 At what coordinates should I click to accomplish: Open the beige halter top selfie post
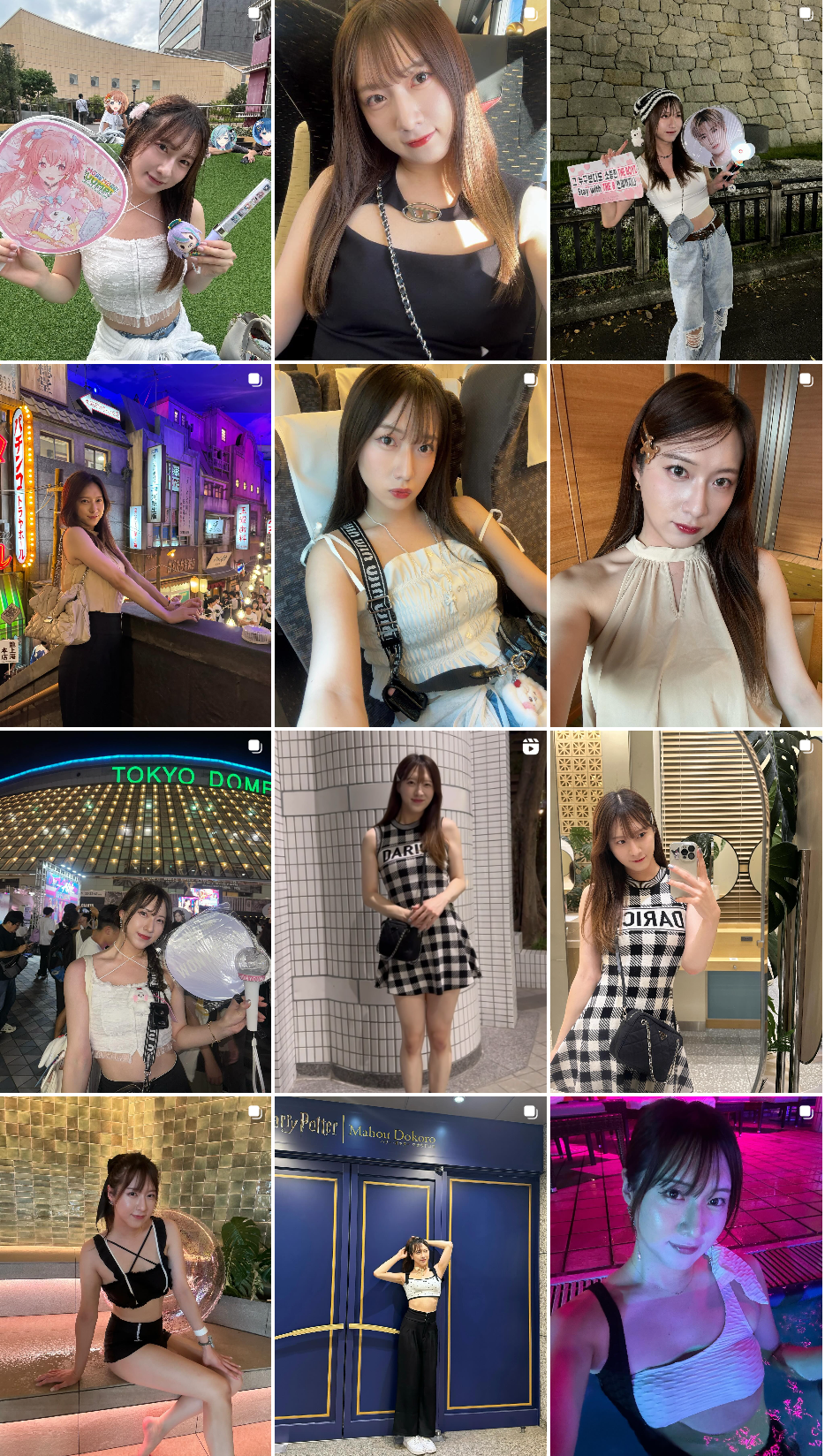(686, 546)
